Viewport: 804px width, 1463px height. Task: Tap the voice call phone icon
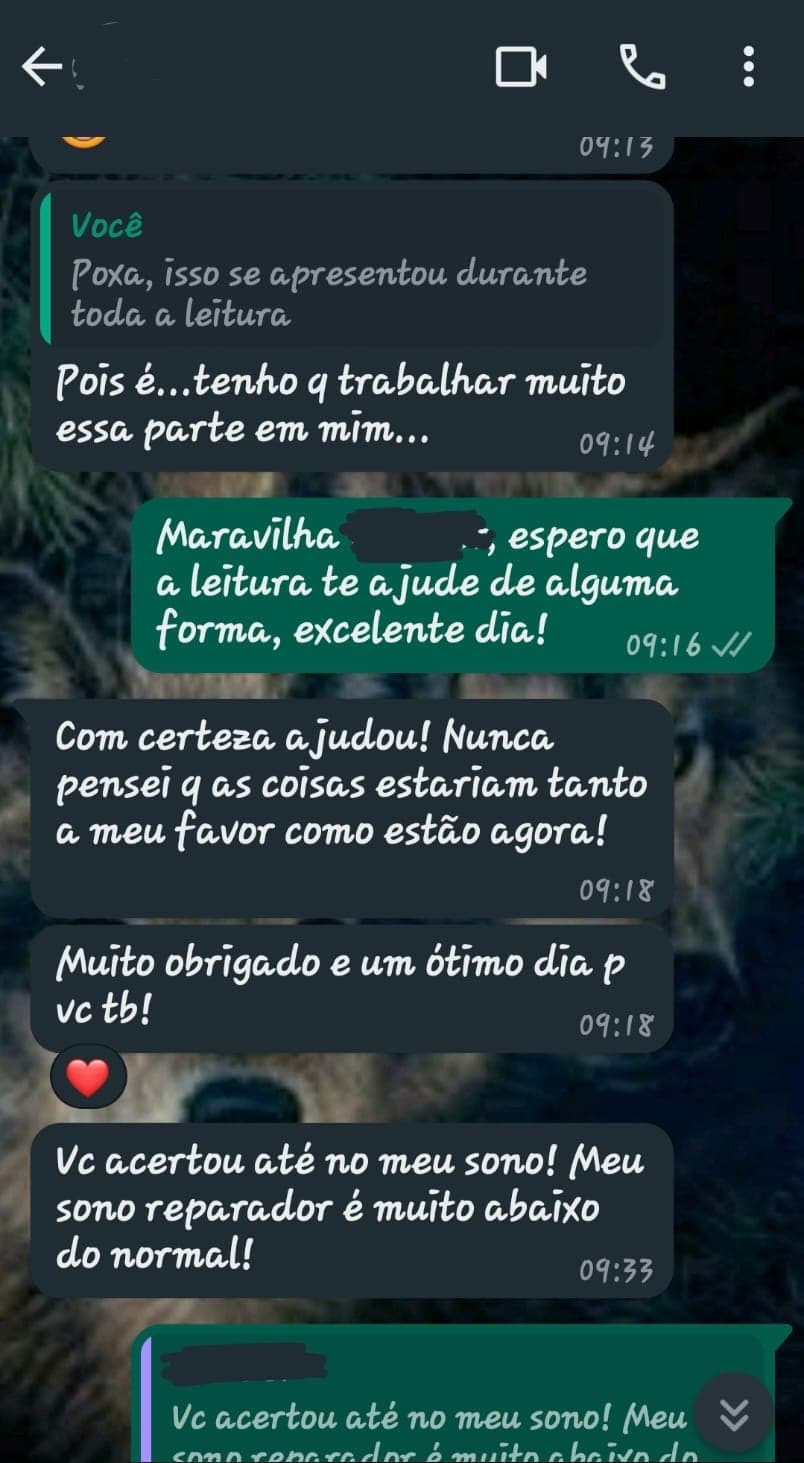click(643, 66)
